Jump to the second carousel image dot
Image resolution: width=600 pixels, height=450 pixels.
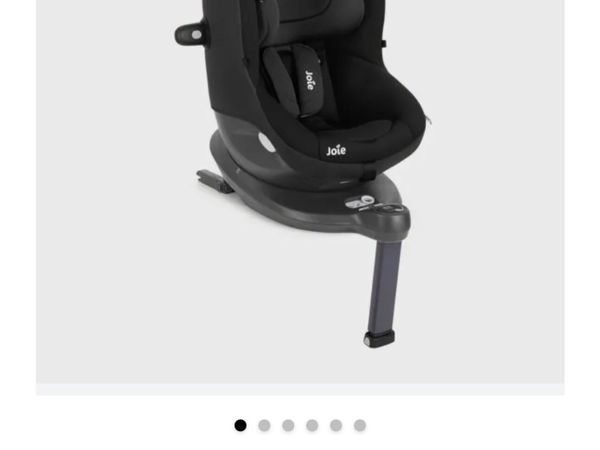coord(264,425)
